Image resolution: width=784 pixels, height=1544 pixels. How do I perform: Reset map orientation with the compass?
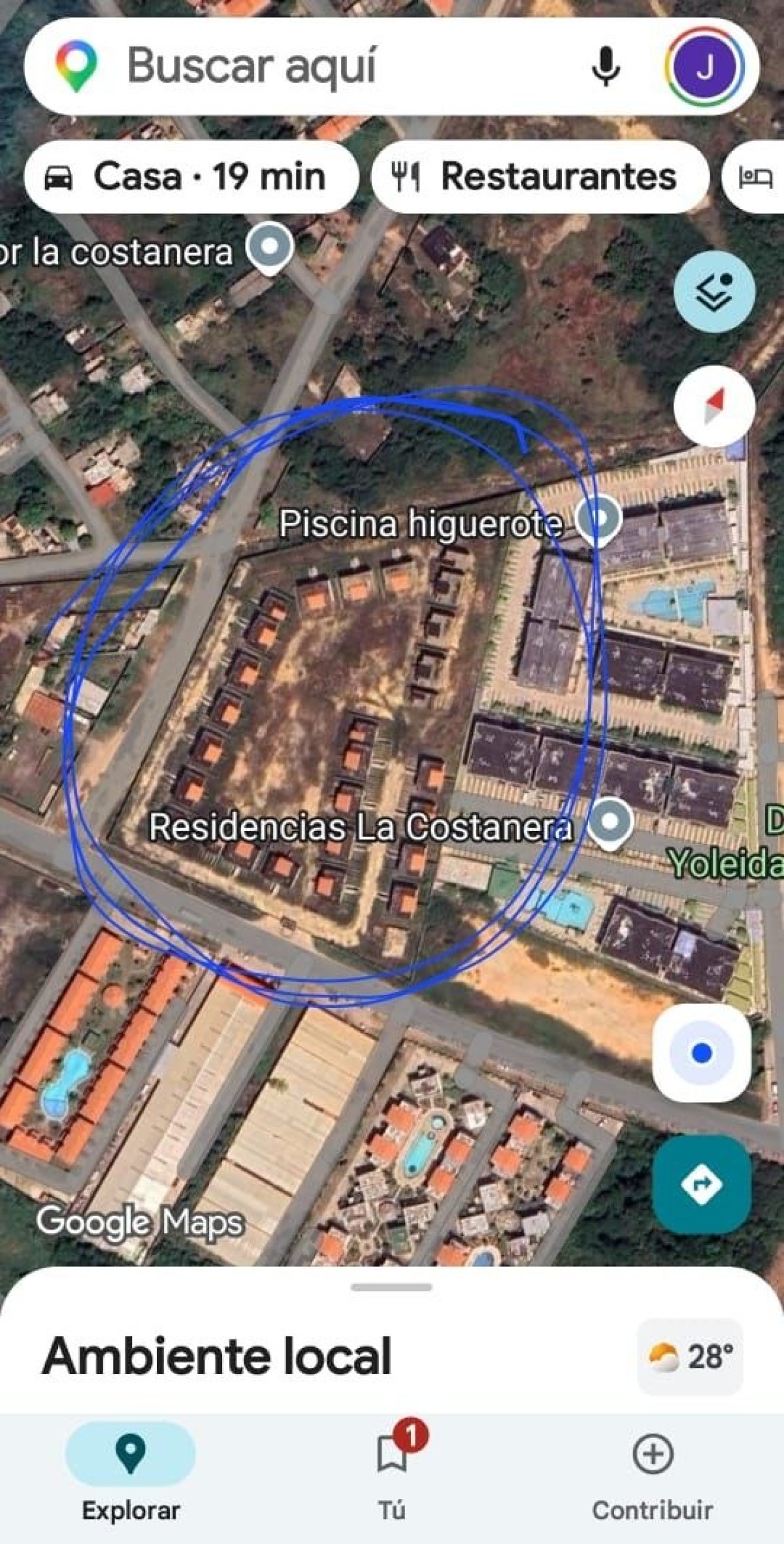(714, 406)
